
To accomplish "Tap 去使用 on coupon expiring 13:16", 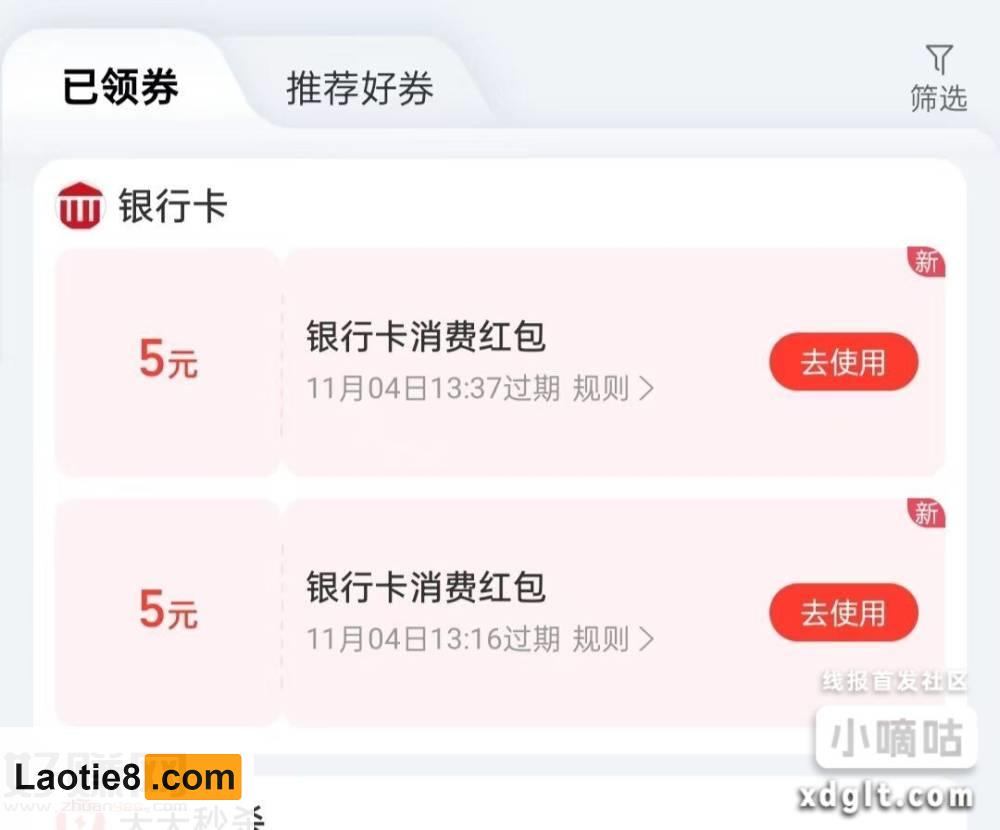I will (x=843, y=612).
